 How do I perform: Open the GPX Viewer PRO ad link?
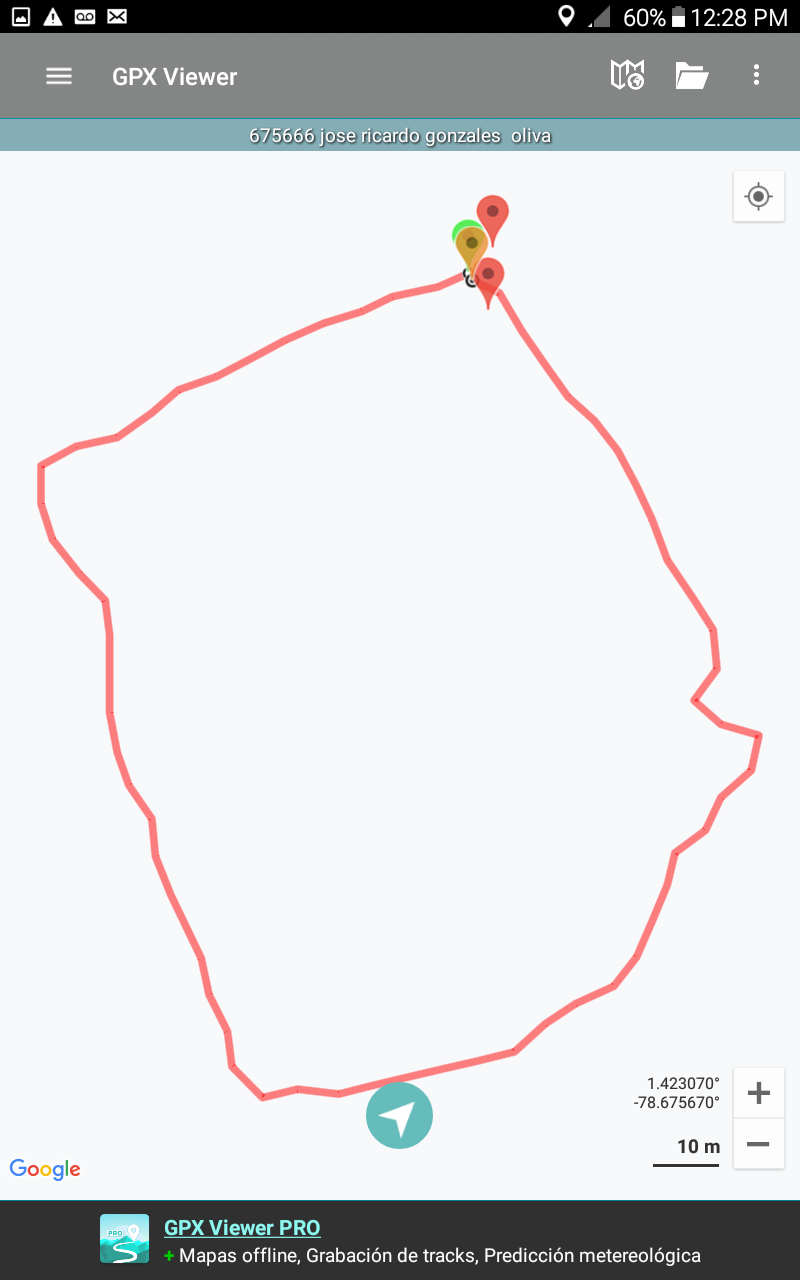(x=242, y=1228)
